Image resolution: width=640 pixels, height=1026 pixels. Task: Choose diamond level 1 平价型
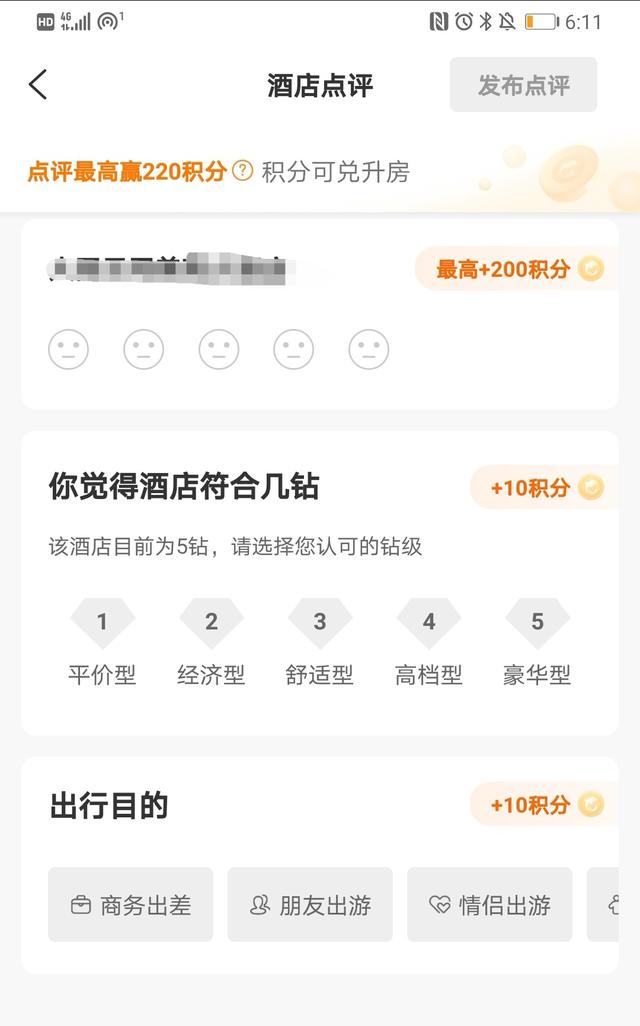tap(102, 624)
